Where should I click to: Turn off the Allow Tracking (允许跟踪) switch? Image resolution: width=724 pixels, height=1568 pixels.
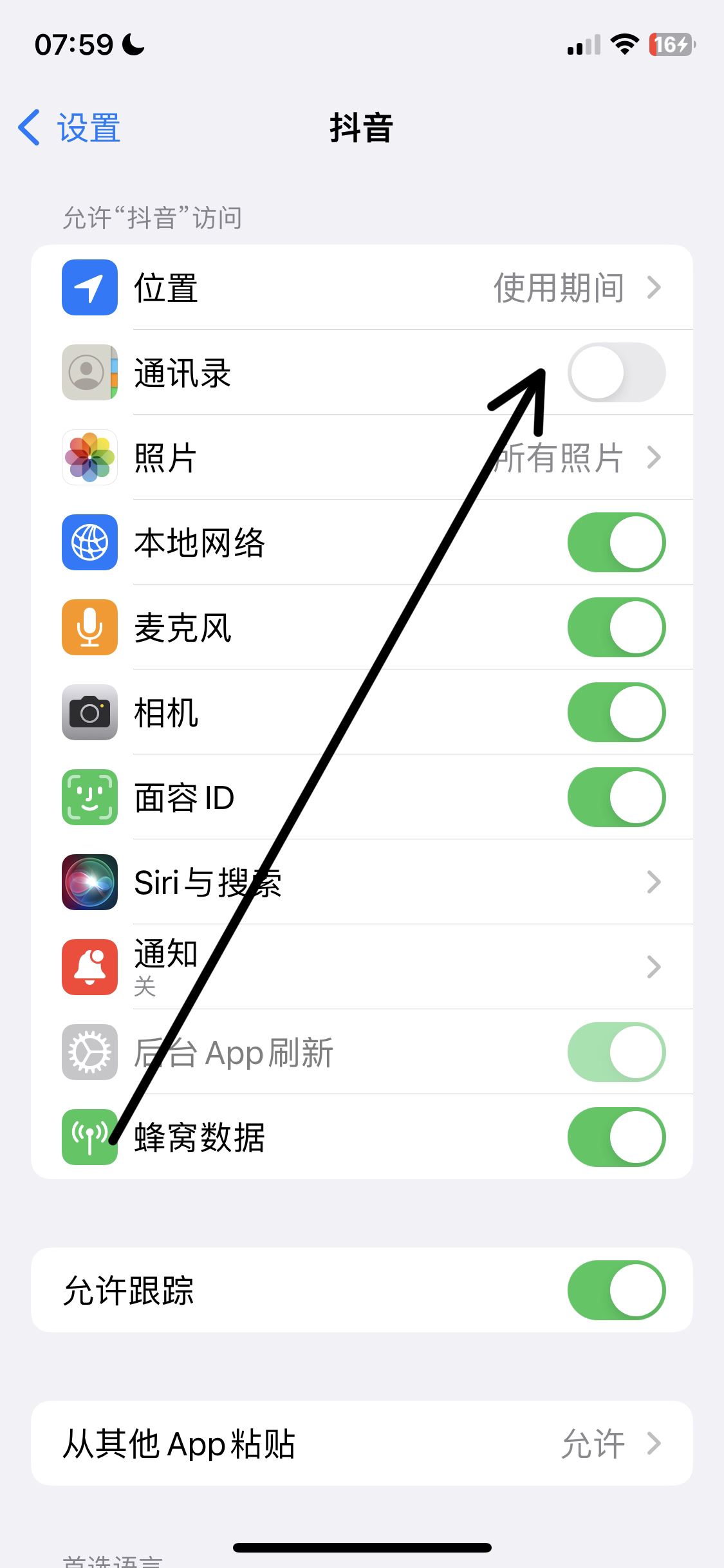616,1291
